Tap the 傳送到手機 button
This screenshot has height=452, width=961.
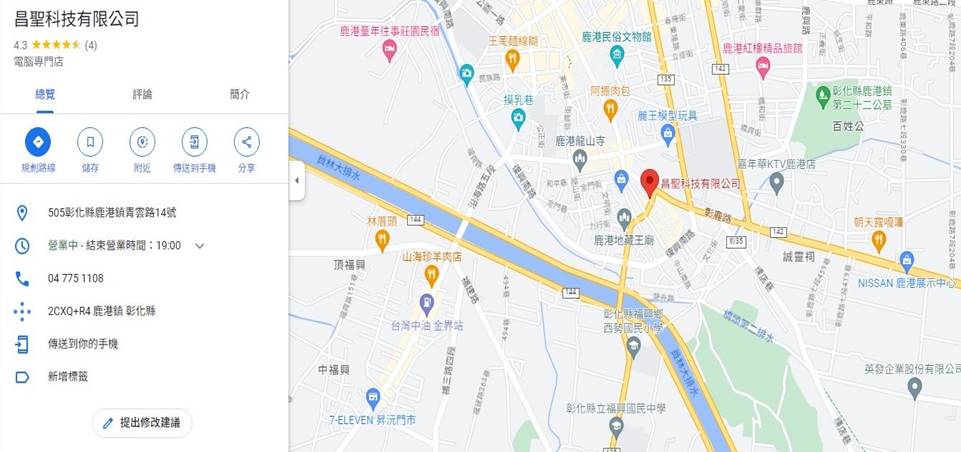coord(194,142)
